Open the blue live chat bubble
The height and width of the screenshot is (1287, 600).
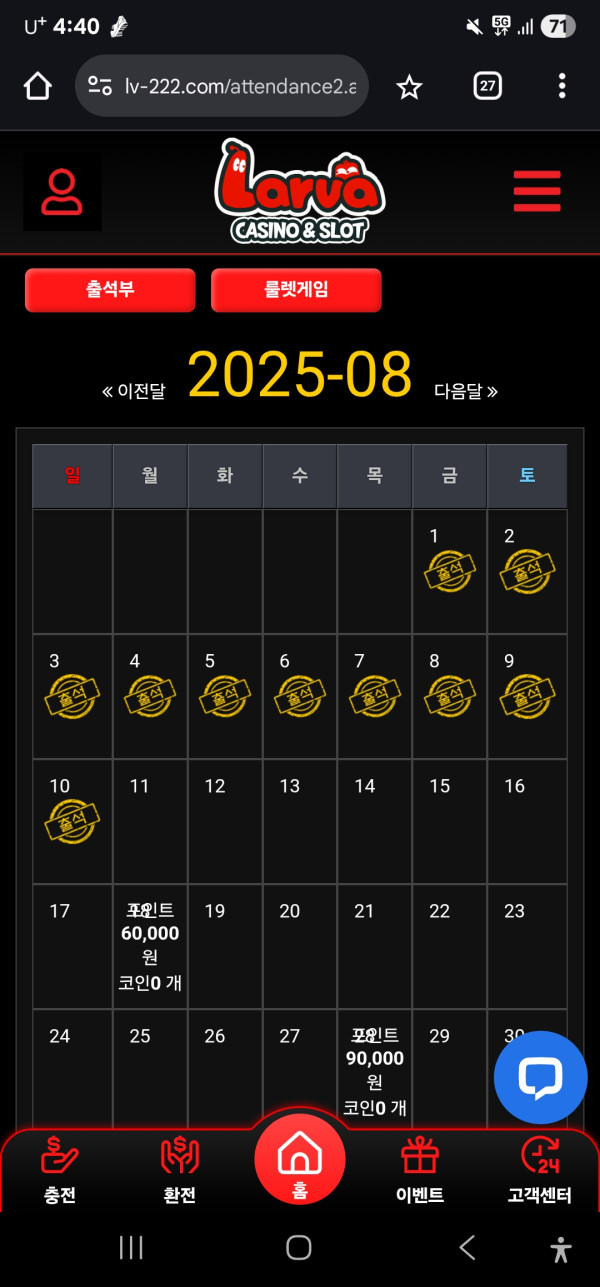540,1077
